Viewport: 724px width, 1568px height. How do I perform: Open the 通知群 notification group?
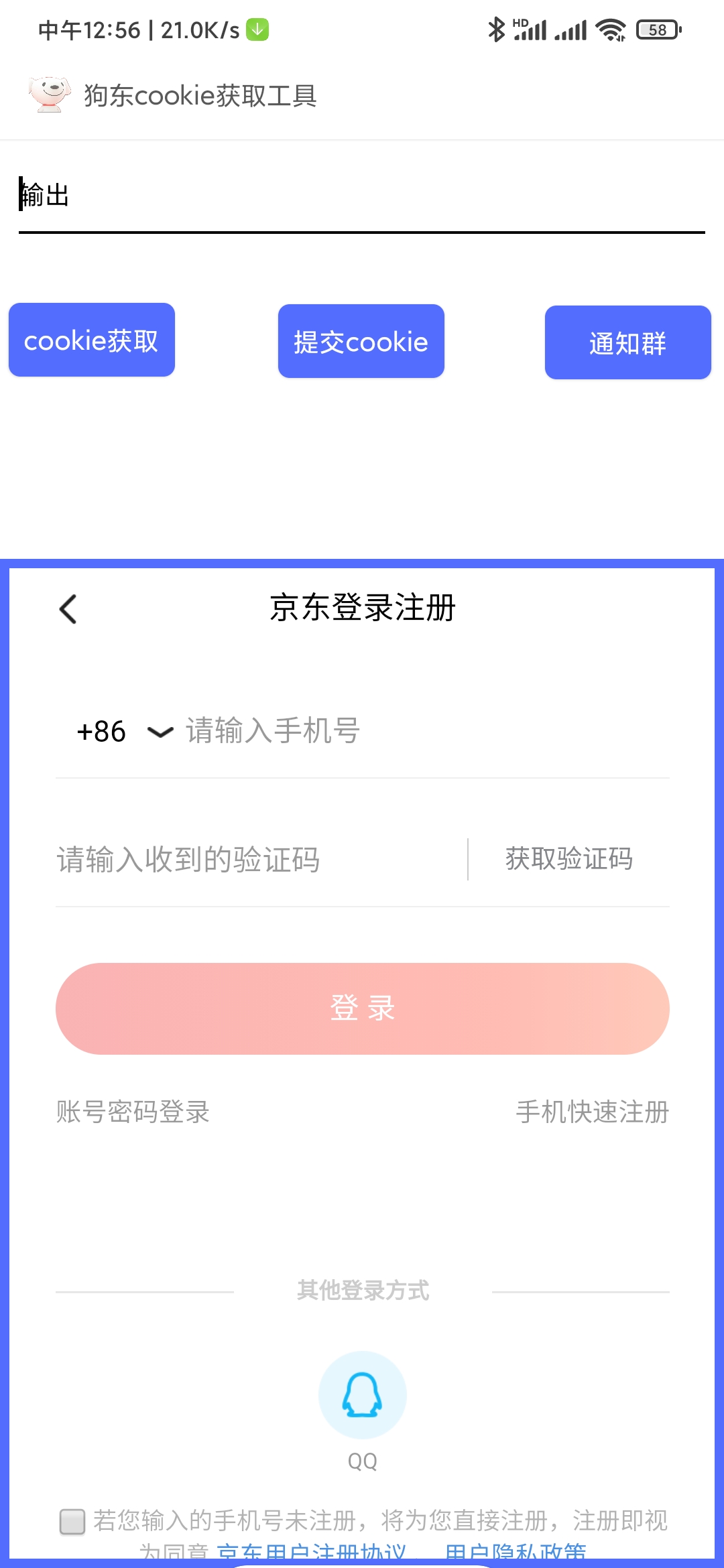click(628, 343)
